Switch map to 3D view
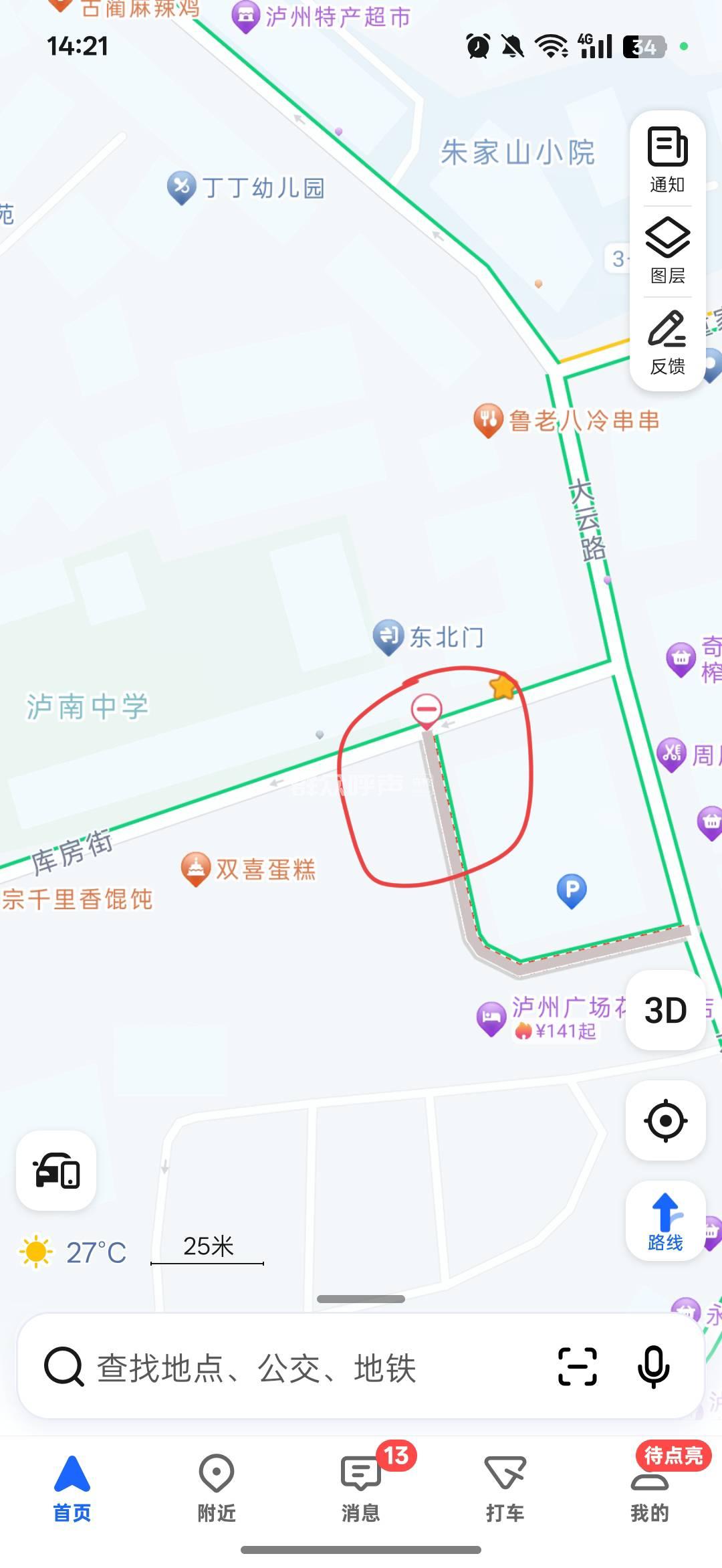Viewport: 722px width, 1568px height. [x=665, y=1010]
